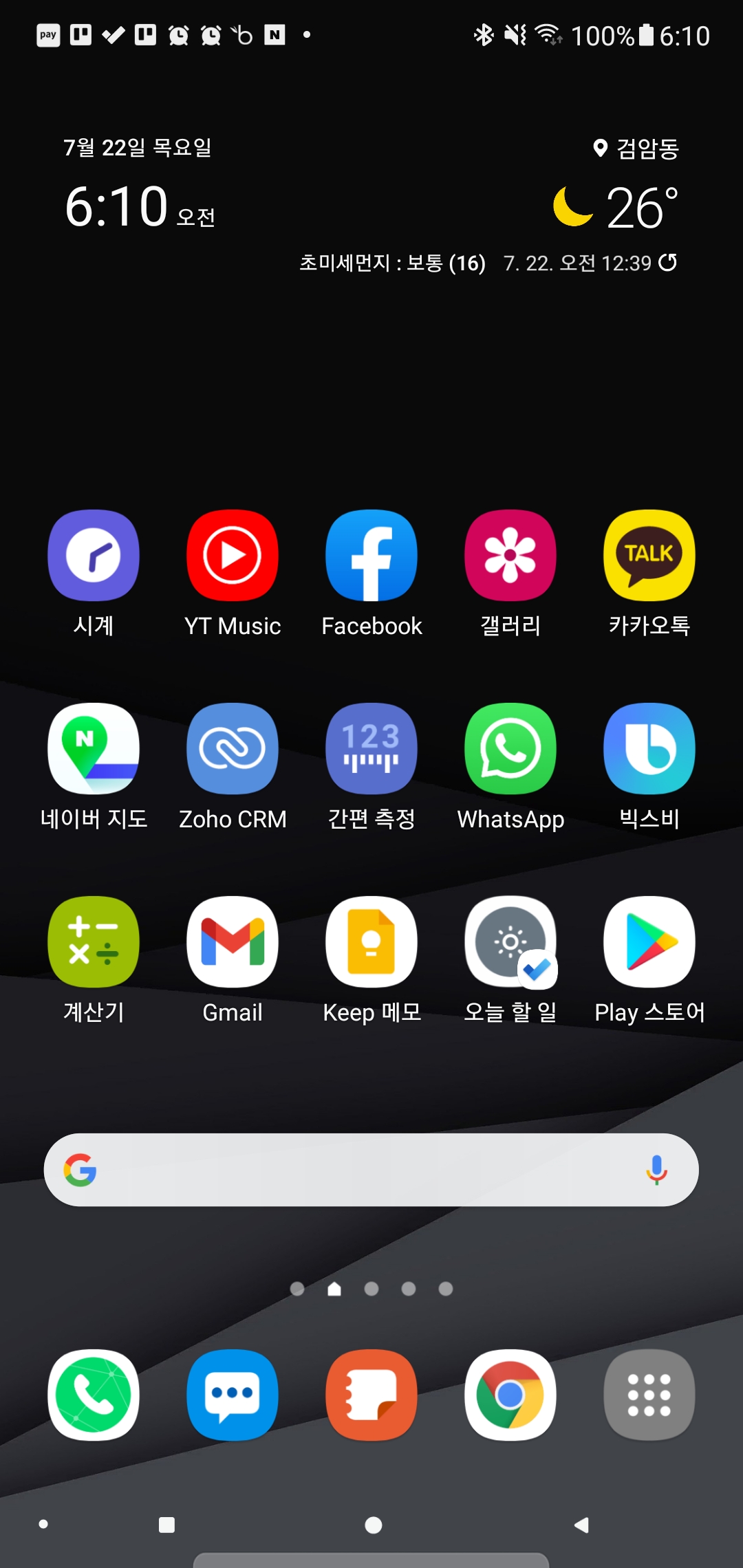
Task: Launch Keep 메모 notes
Action: pyautogui.click(x=371, y=942)
